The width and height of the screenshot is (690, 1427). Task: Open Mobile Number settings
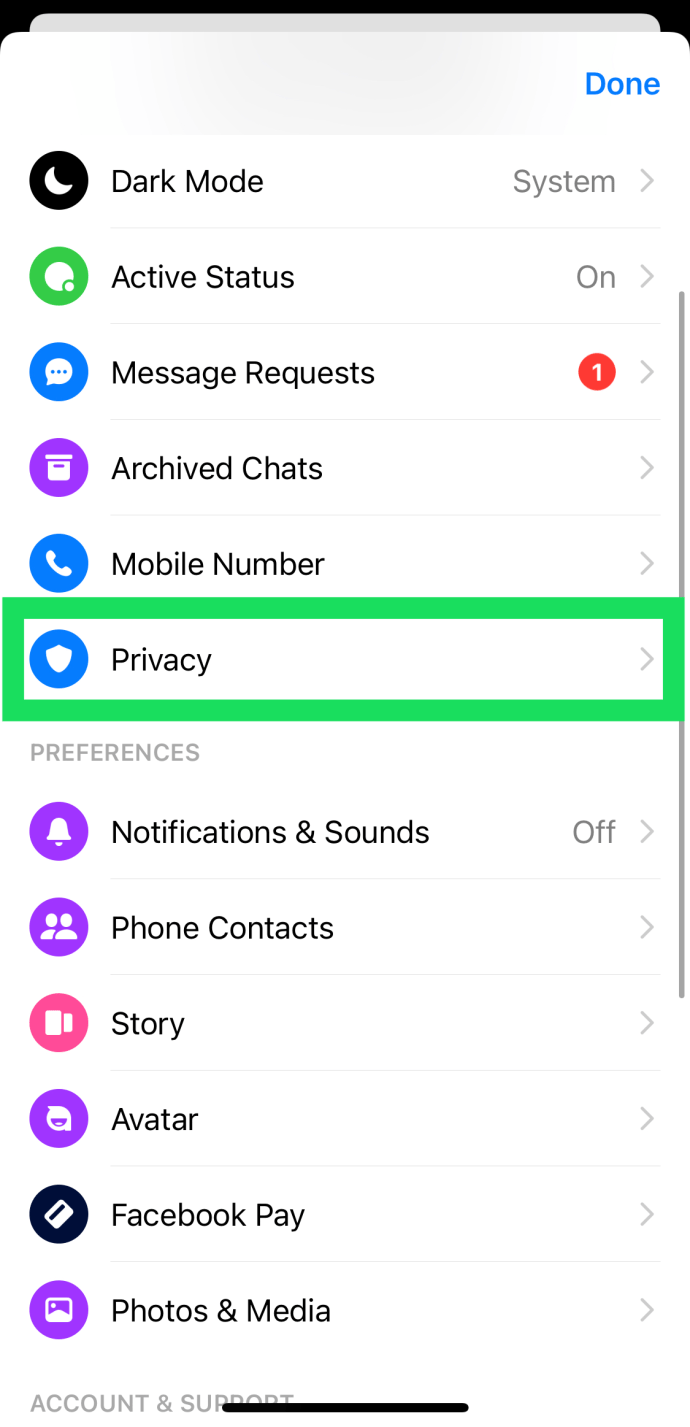tap(344, 564)
